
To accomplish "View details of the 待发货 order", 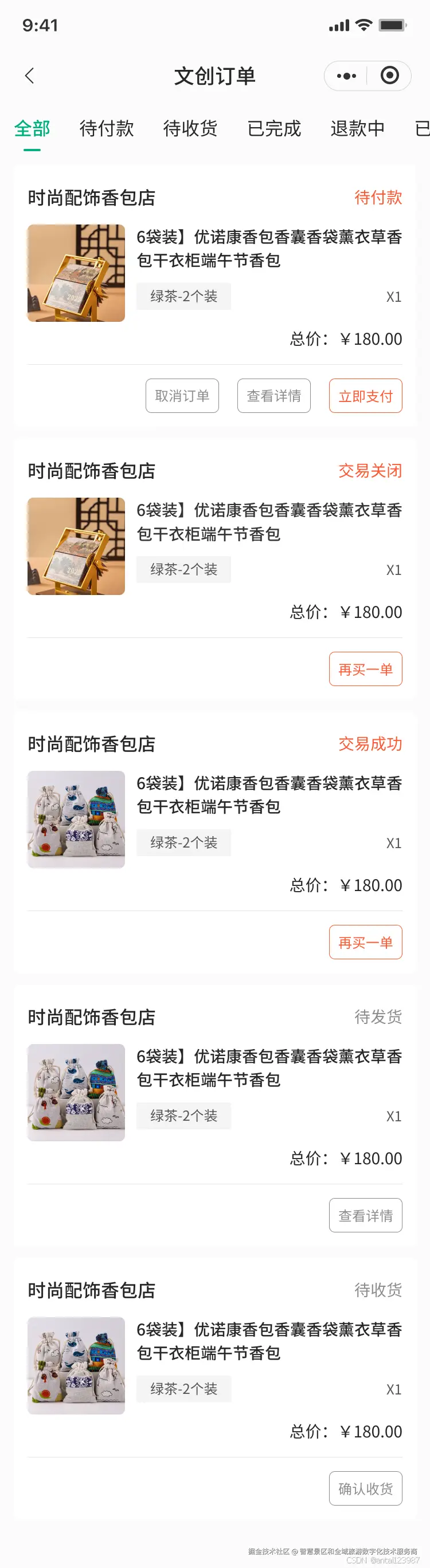I will pos(365,1216).
